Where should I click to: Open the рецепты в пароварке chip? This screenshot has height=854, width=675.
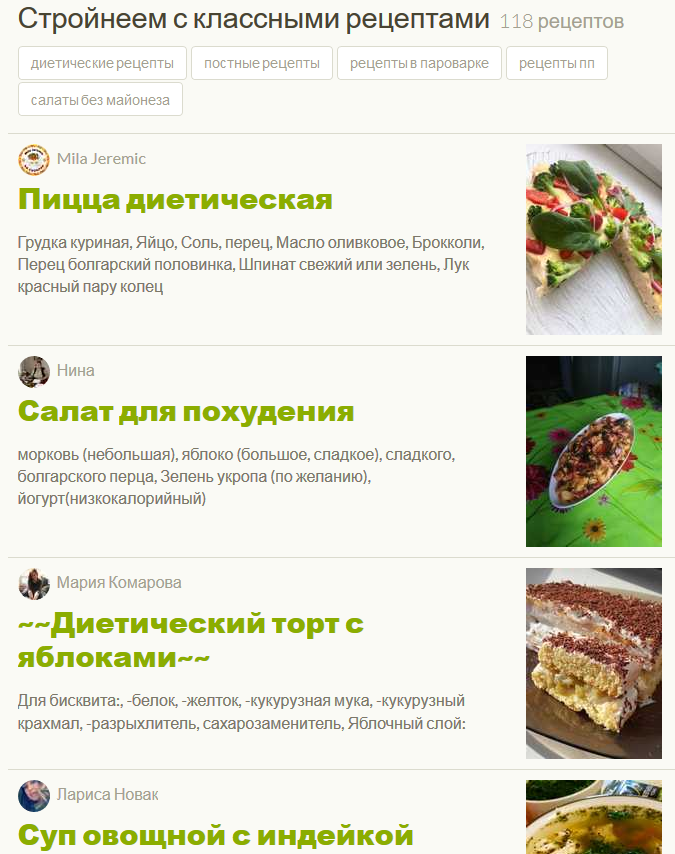(x=419, y=63)
